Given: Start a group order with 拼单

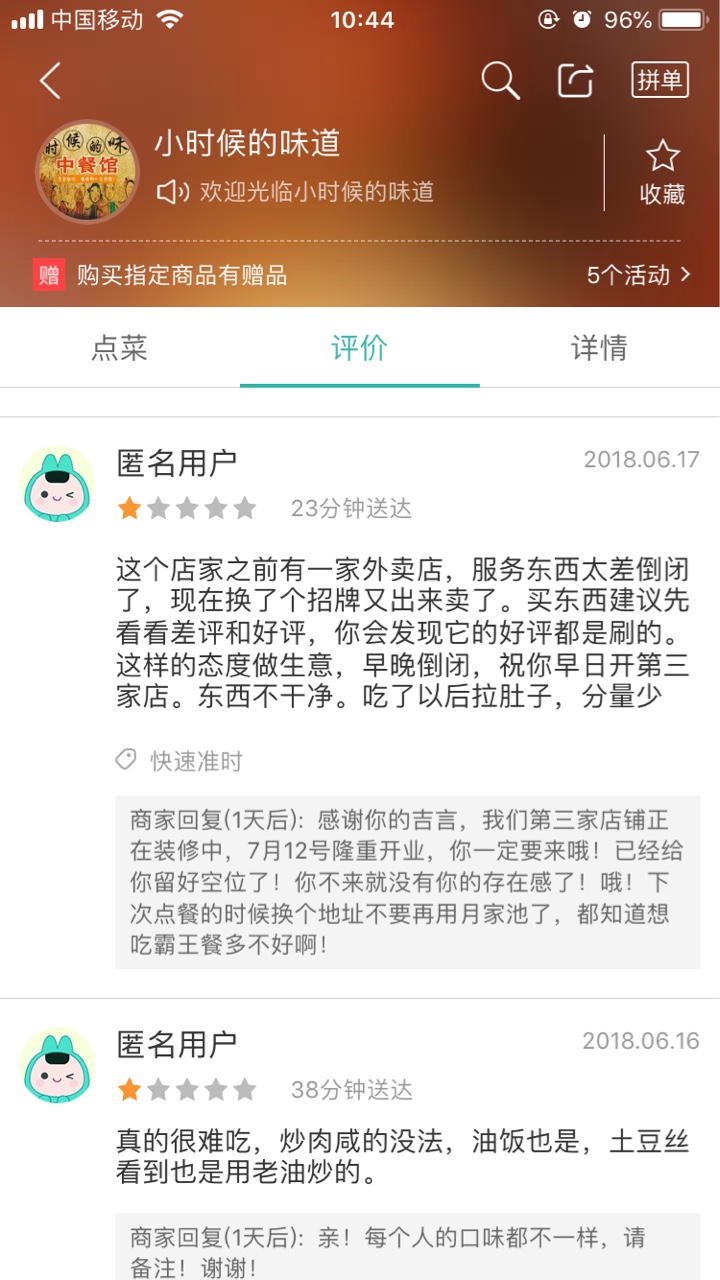Looking at the screenshot, I should coord(660,80).
